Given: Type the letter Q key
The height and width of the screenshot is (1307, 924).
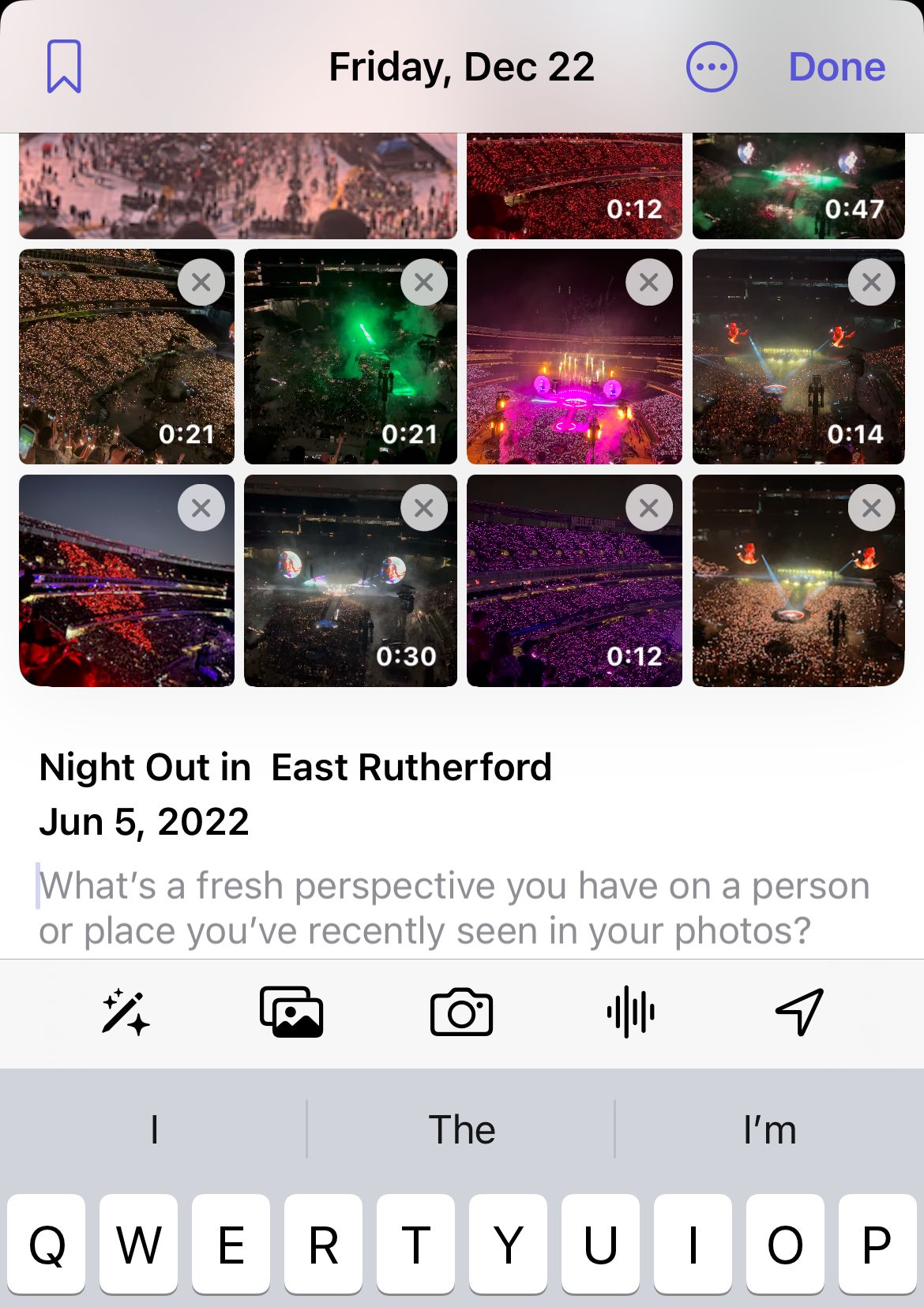Looking at the screenshot, I should [x=47, y=1245].
